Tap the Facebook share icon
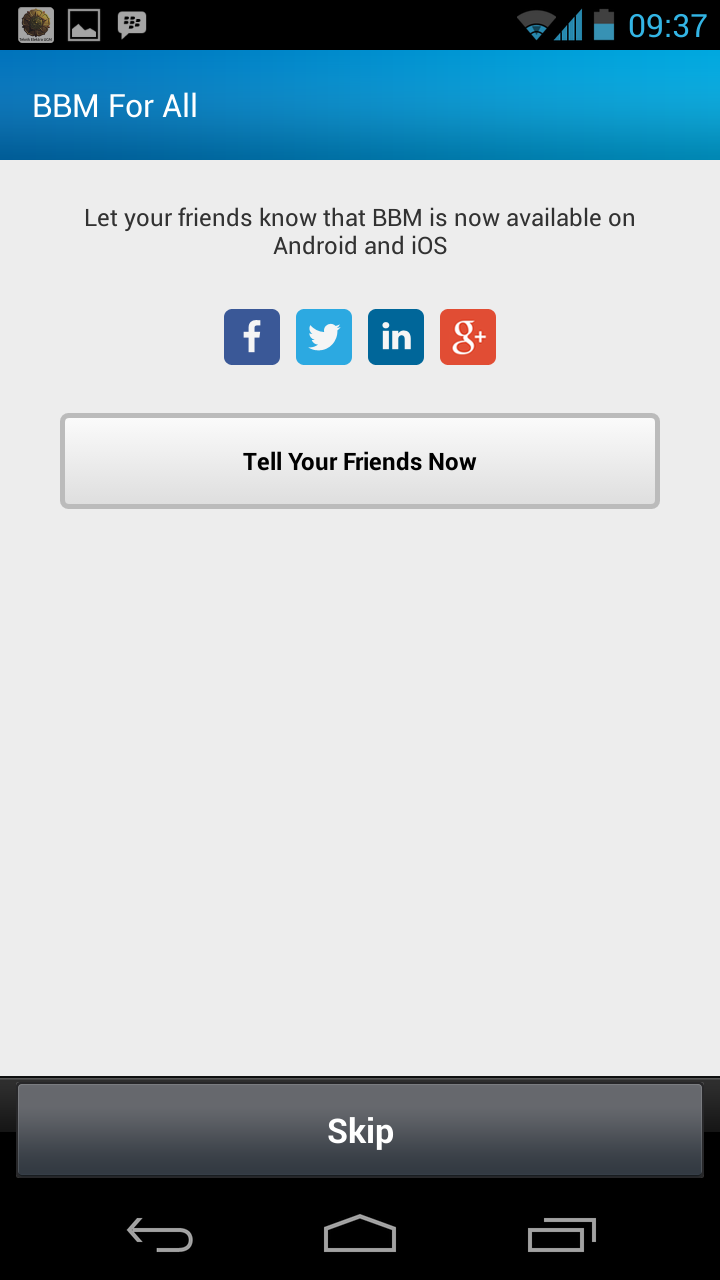 point(252,337)
